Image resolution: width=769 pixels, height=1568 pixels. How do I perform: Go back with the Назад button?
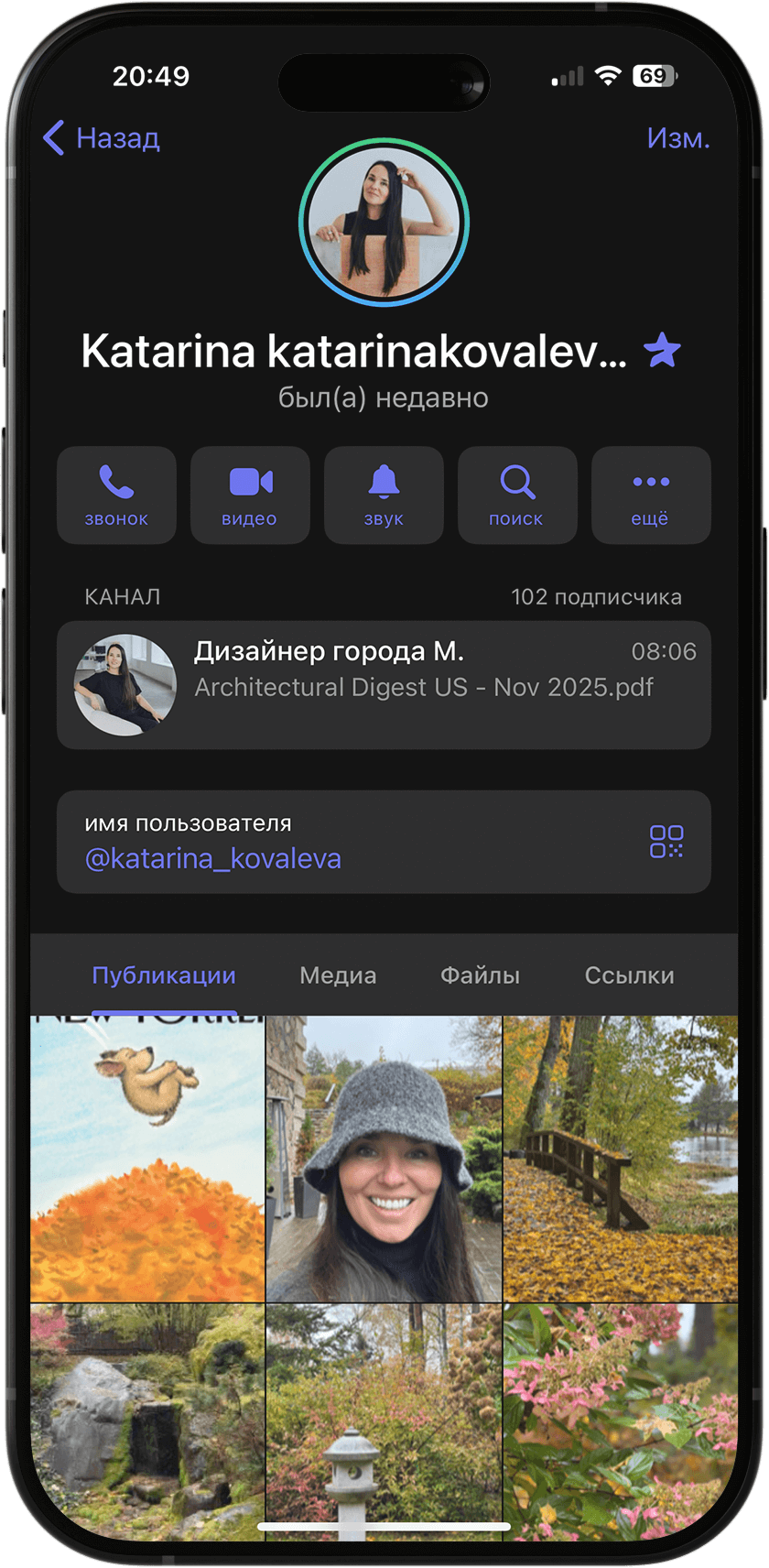point(102,138)
